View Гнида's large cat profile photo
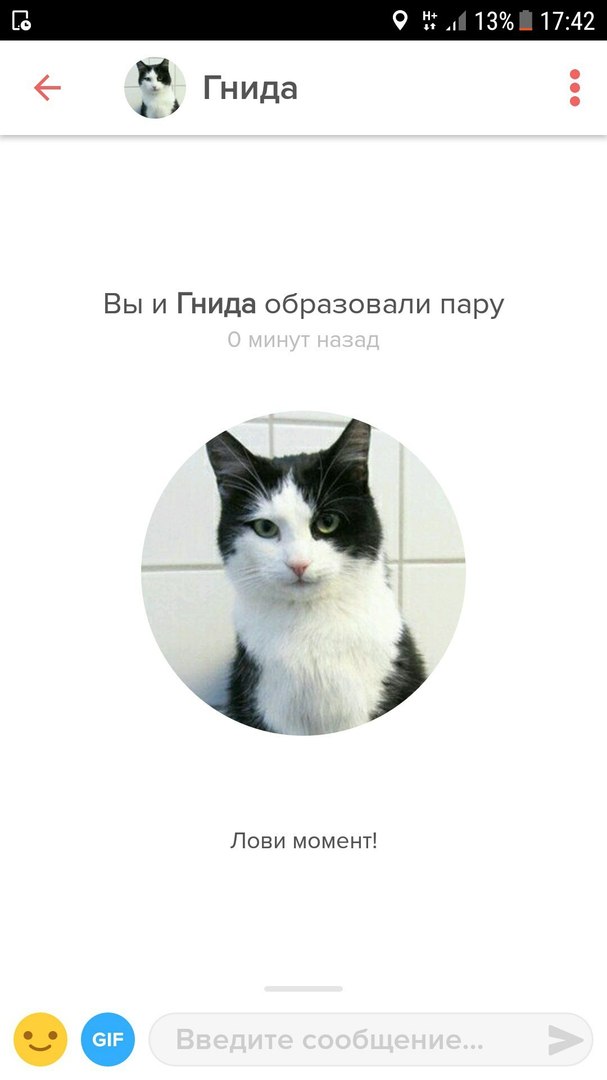Screen dimensions: 607x1080 (x=303, y=573)
